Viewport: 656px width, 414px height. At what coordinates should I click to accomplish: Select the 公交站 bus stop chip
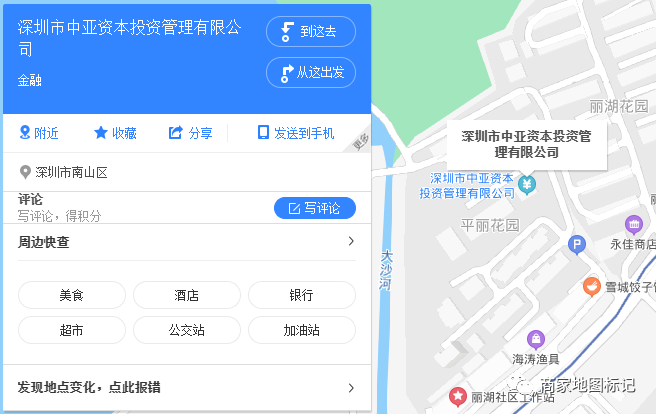(x=186, y=330)
